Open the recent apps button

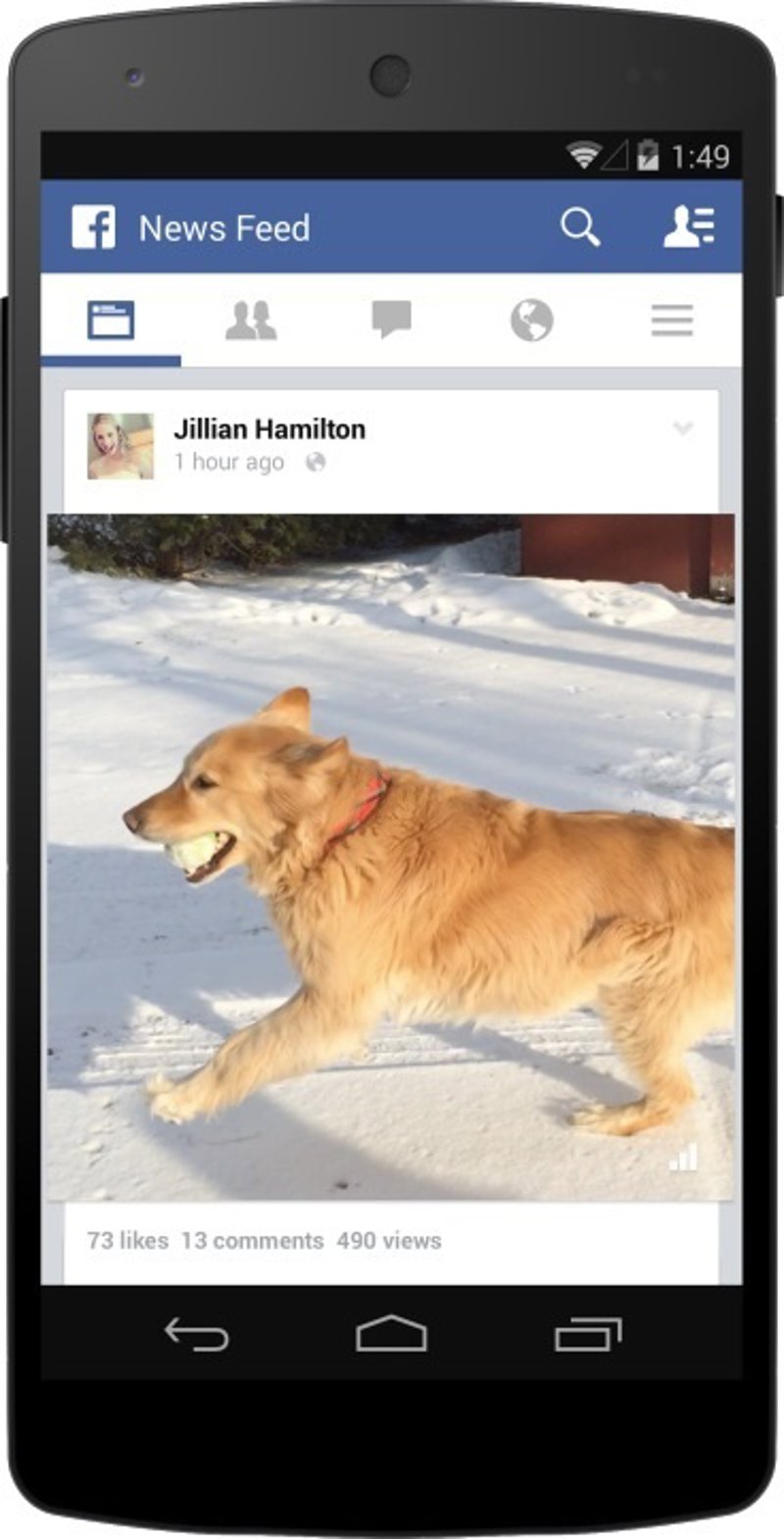click(x=588, y=1334)
